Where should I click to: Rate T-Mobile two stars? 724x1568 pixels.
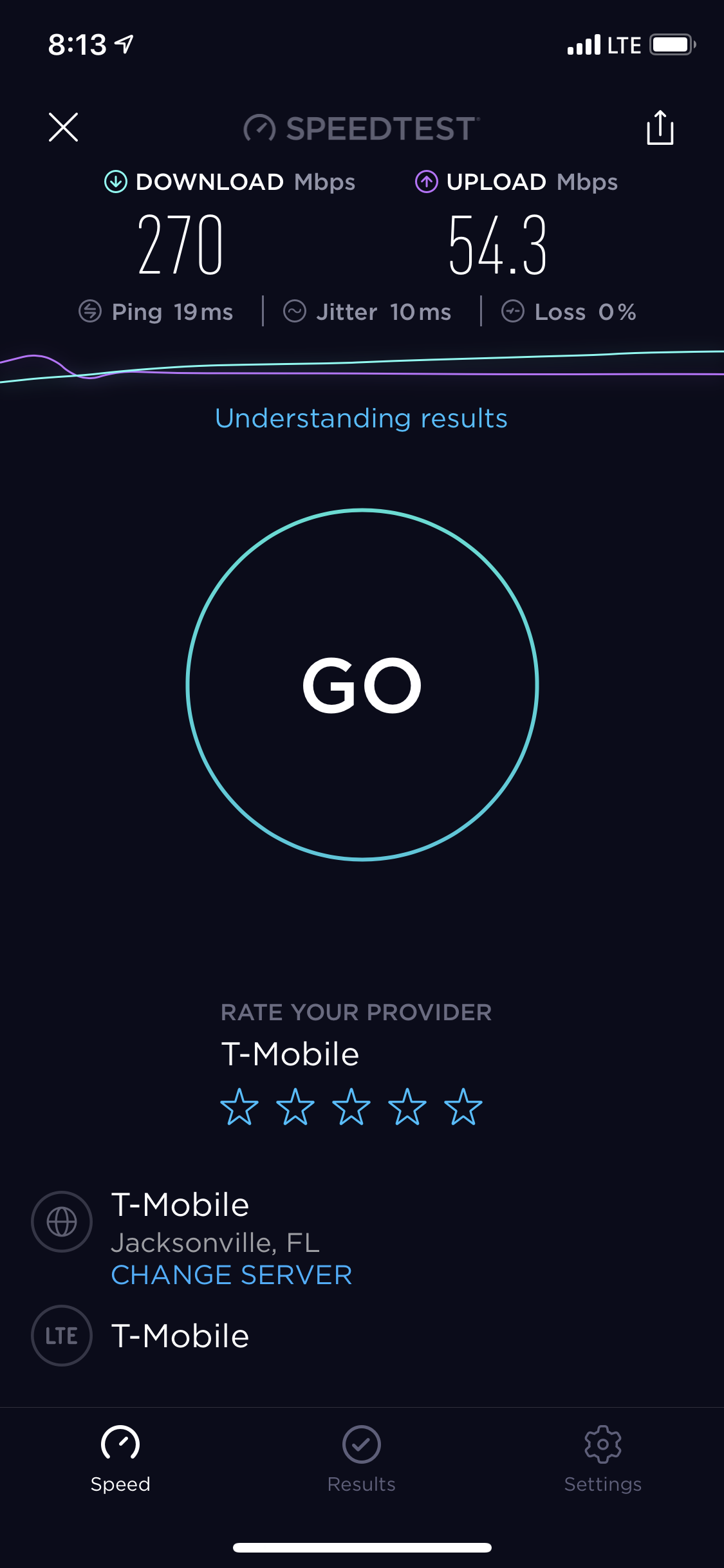(295, 1107)
